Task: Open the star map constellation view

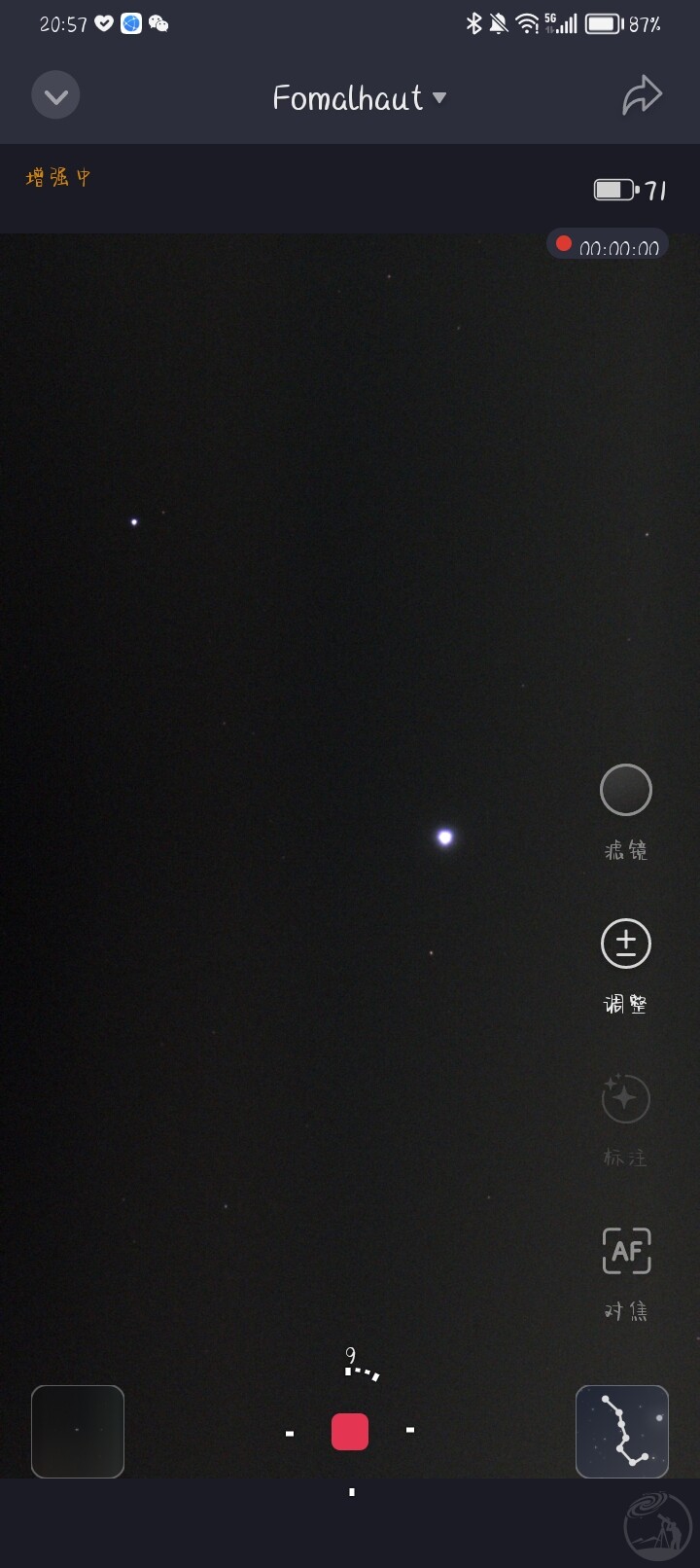Action: (622, 1431)
